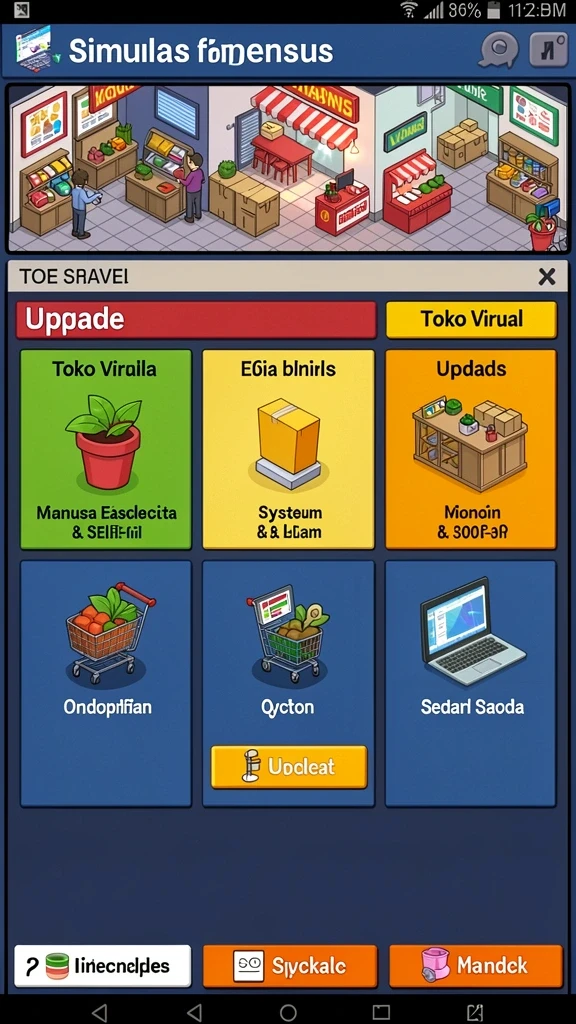This screenshot has width=576, height=1024.
Task: Open the orange Updads desk card
Action: 471,449
